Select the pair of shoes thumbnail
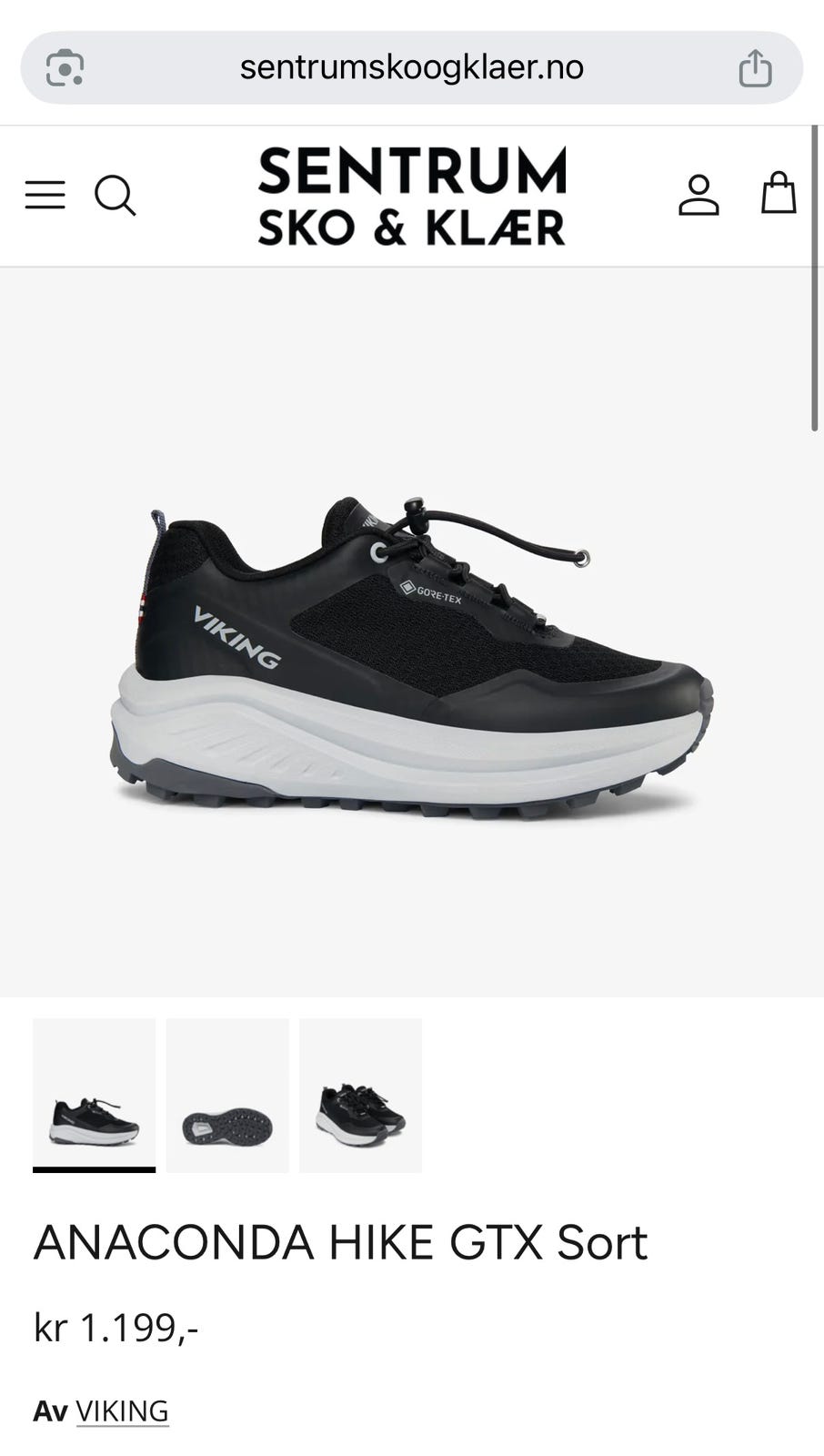824x1456 pixels. tap(360, 1095)
